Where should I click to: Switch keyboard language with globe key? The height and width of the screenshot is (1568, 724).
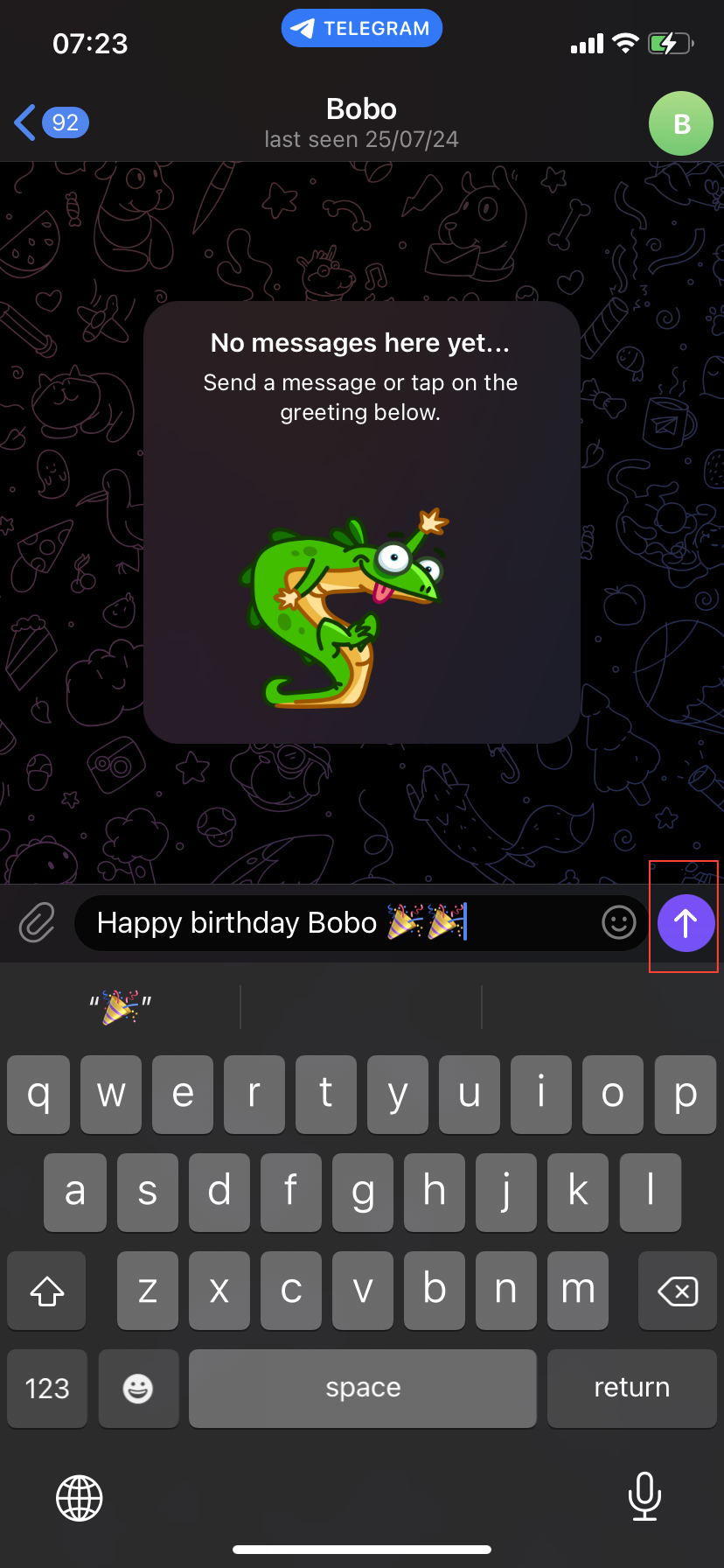[80, 1497]
